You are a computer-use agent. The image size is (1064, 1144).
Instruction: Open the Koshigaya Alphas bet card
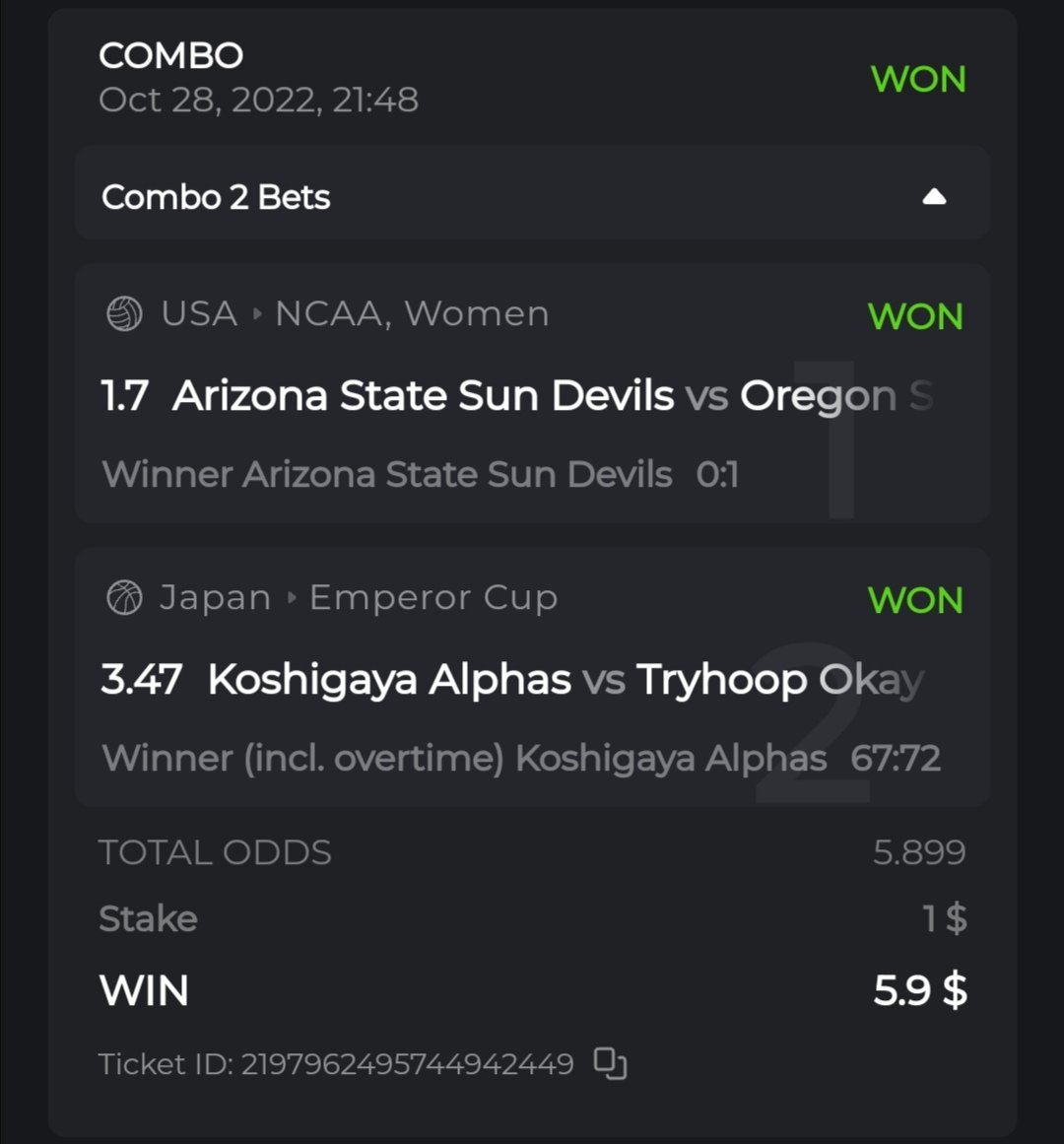click(532, 678)
